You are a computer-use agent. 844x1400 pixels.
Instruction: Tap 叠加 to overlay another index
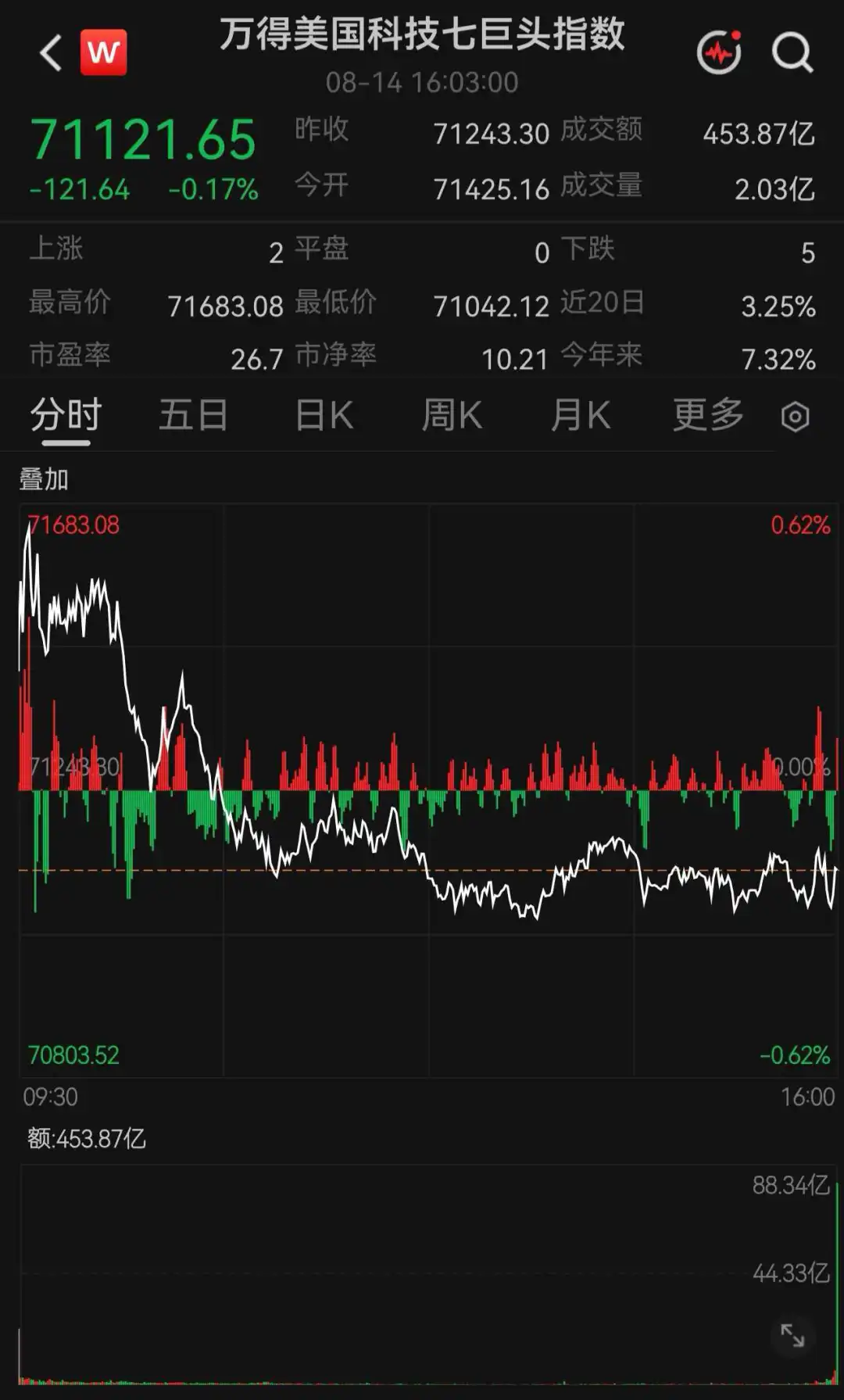pyautogui.click(x=44, y=478)
